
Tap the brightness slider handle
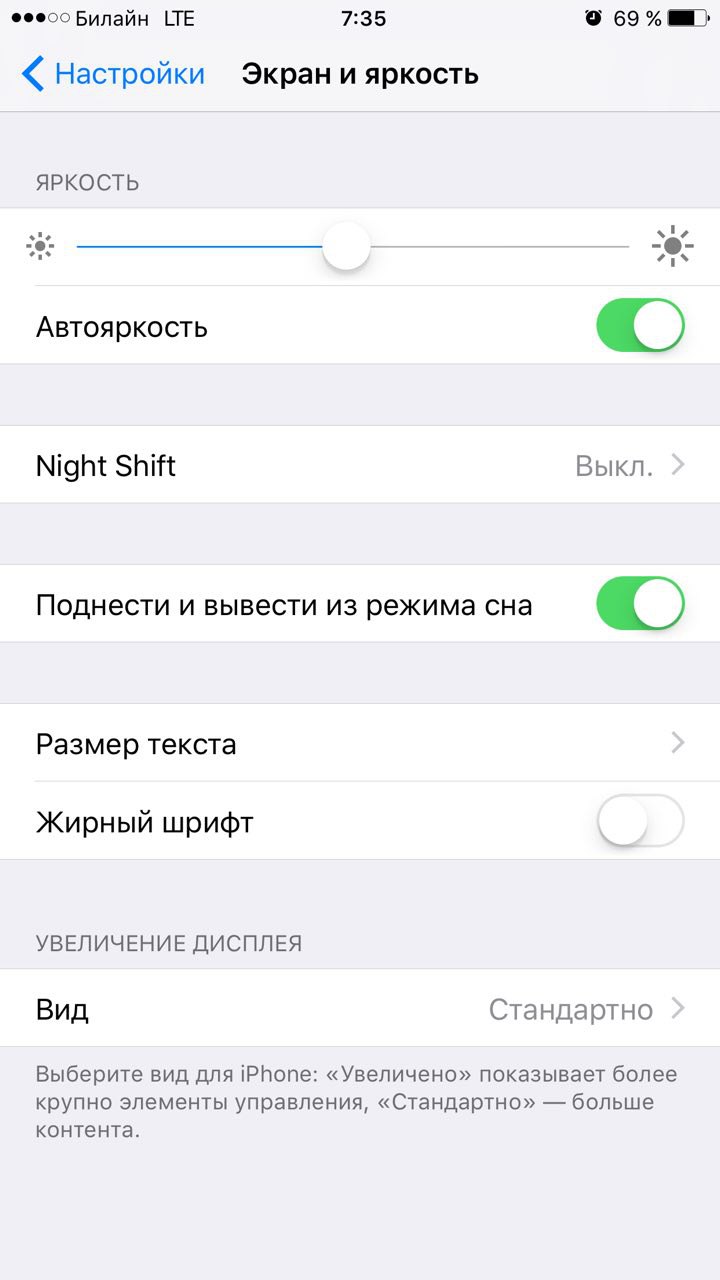(346, 246)
